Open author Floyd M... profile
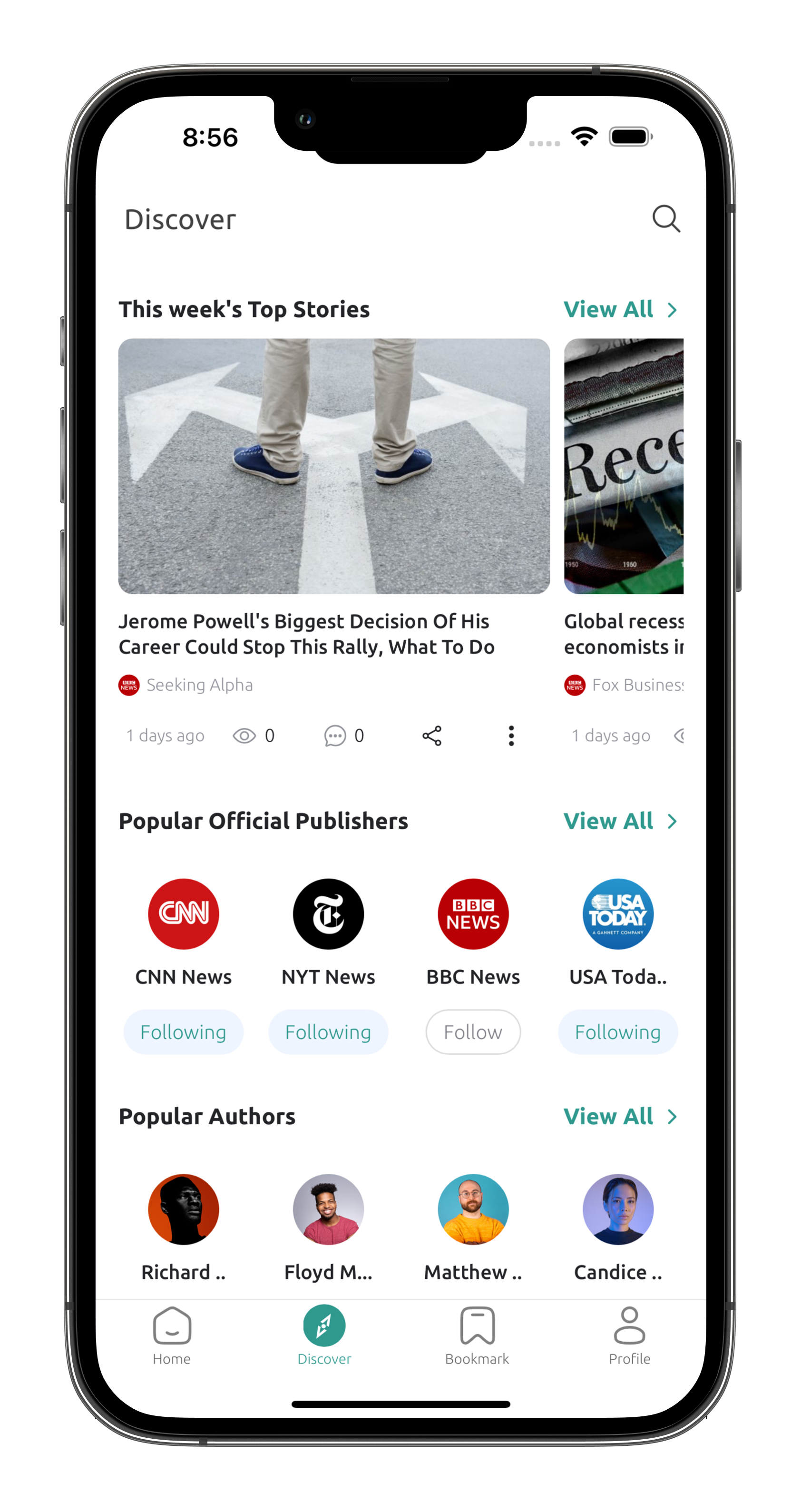801x1512 pixels. [328, 1227]
